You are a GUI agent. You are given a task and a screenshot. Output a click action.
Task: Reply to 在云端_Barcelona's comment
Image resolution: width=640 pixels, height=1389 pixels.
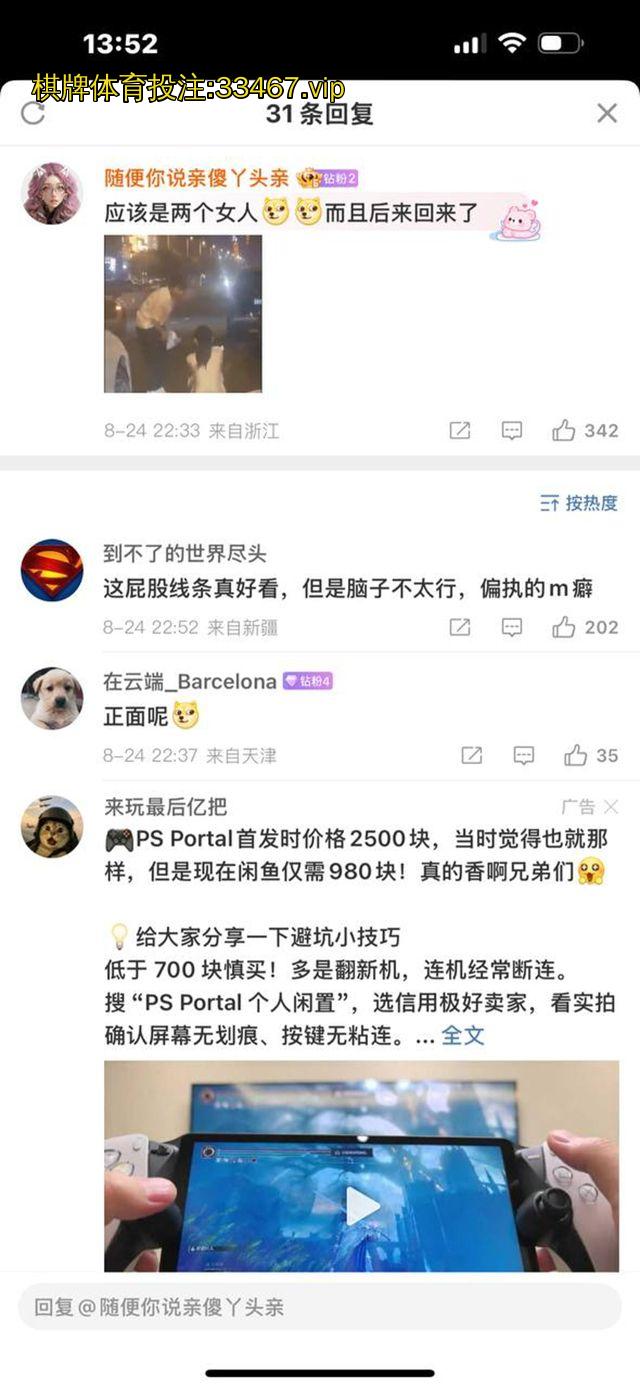pyautogui.click(x=524, y=756)
